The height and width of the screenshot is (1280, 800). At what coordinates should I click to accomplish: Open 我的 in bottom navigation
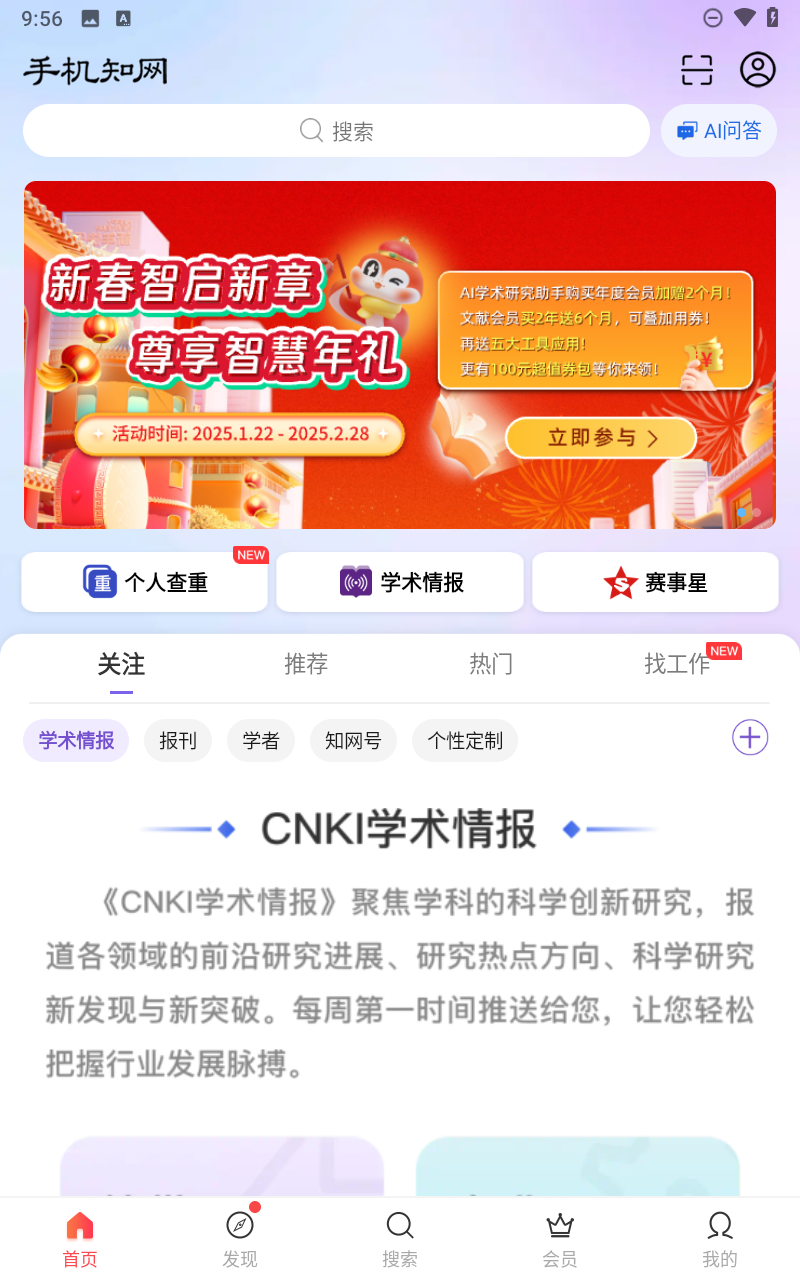[720, 1239]
